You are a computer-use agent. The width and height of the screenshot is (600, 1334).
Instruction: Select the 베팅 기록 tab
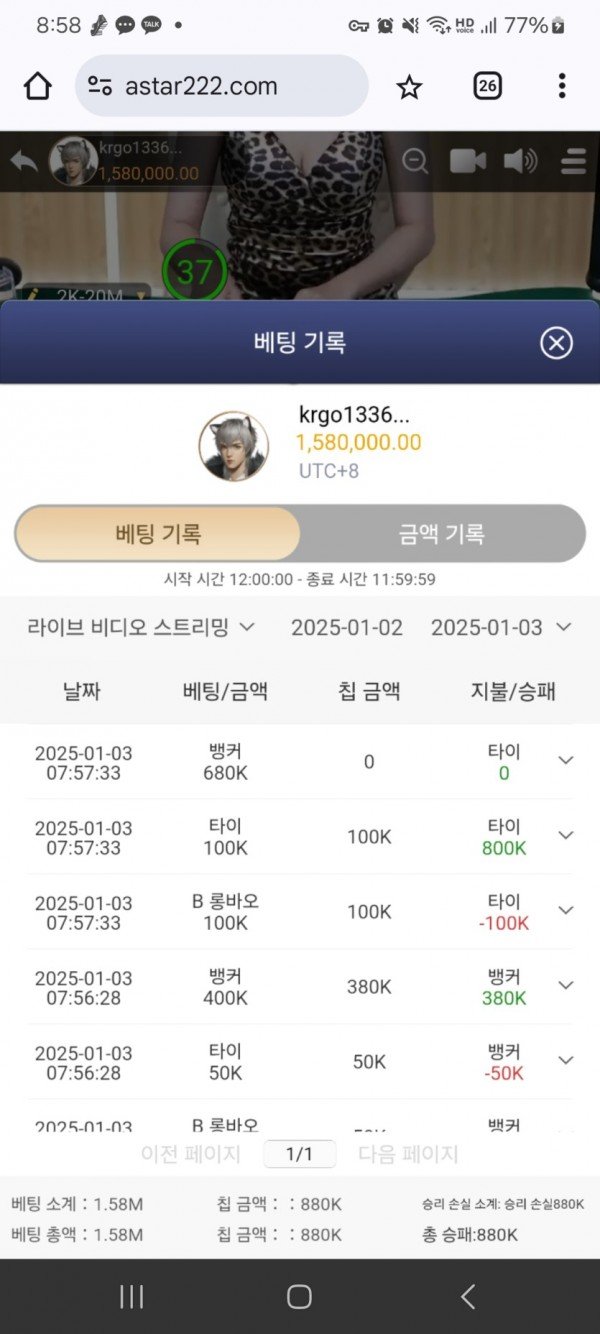(x=158, y=534)
